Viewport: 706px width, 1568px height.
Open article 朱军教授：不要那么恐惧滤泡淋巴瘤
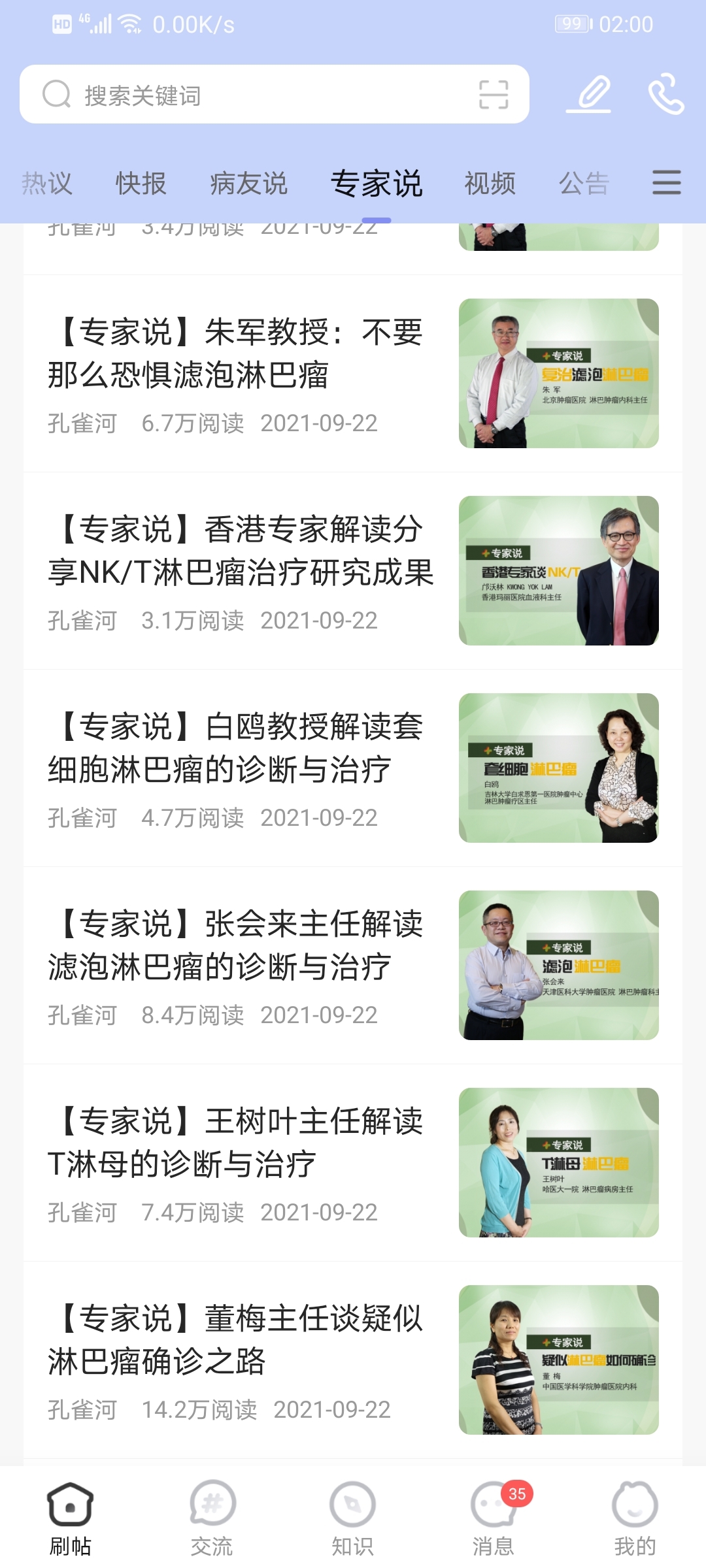(353, 373)
